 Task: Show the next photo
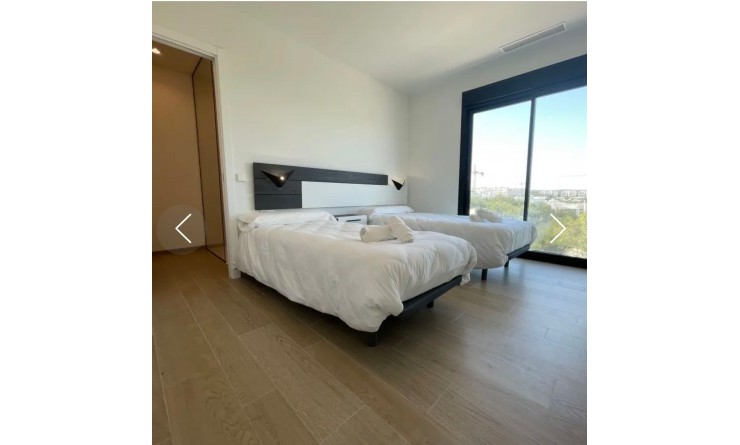click(557, 229)
